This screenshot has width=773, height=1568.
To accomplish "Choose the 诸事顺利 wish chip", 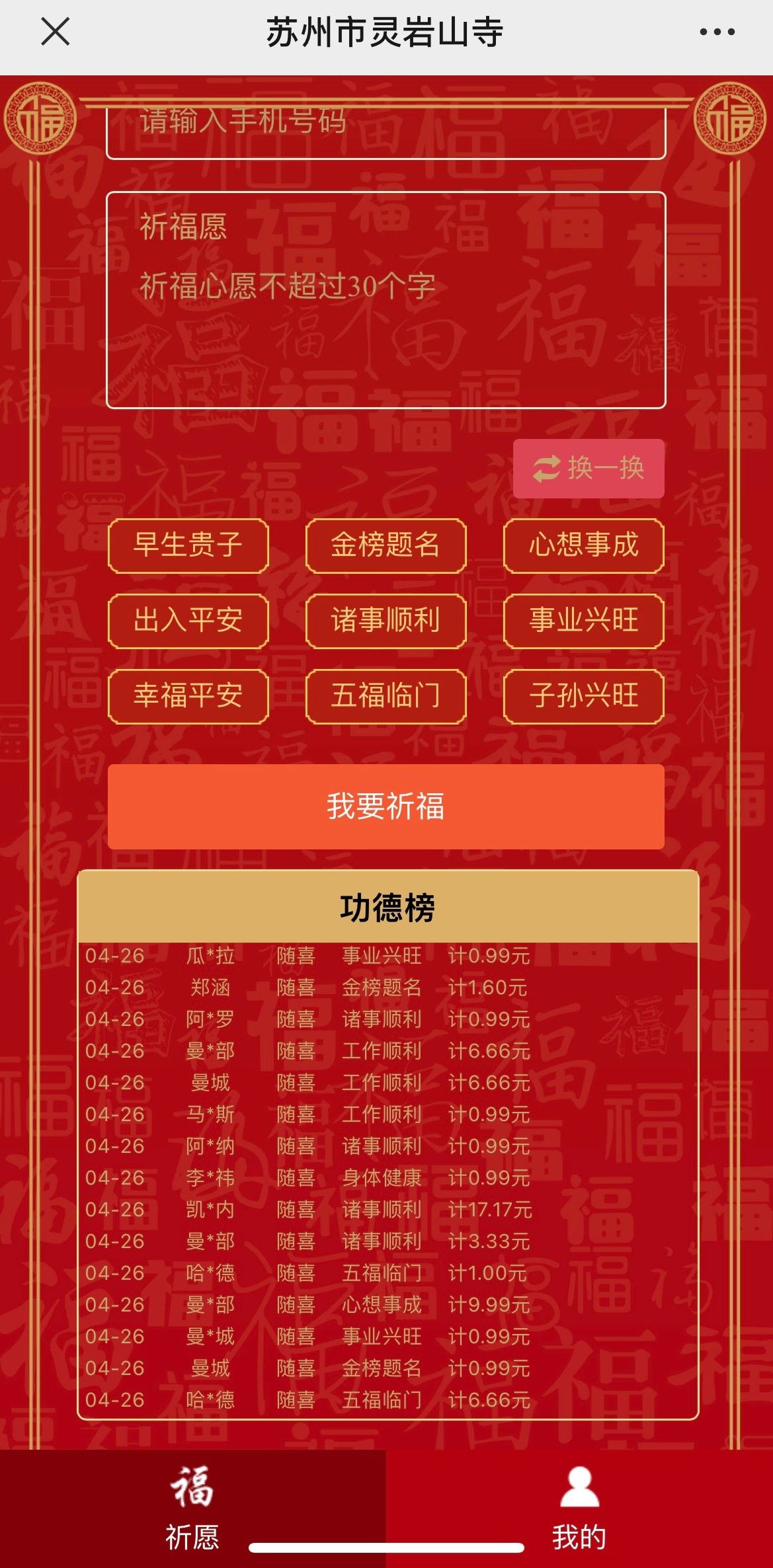I will point(386,621).
